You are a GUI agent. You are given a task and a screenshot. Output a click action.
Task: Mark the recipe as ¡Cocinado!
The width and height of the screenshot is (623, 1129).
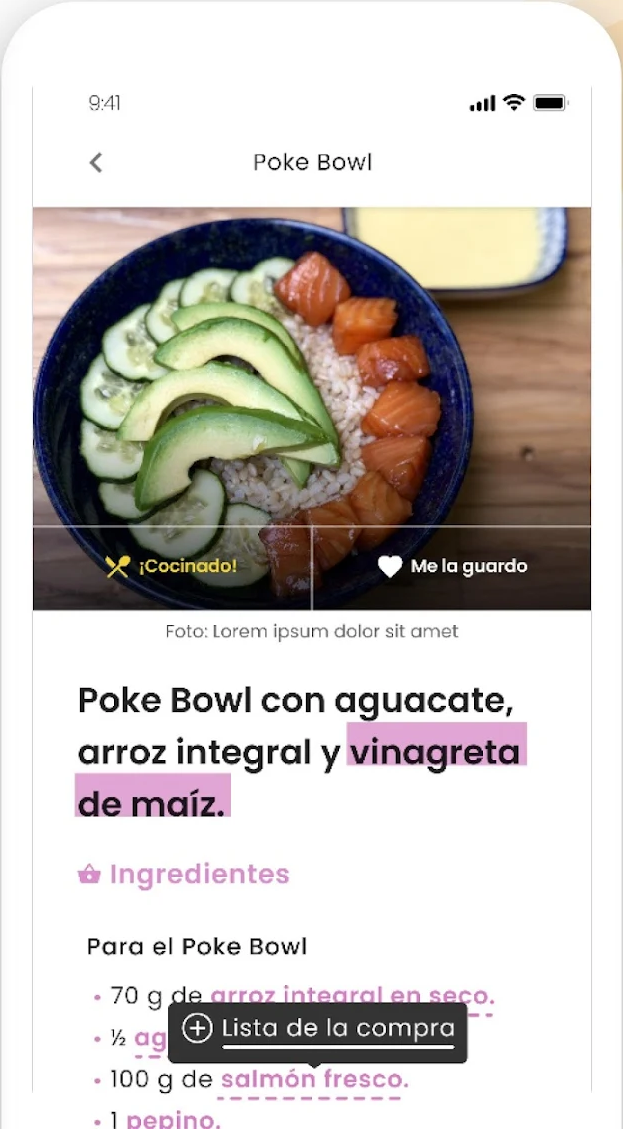(172, 567)
